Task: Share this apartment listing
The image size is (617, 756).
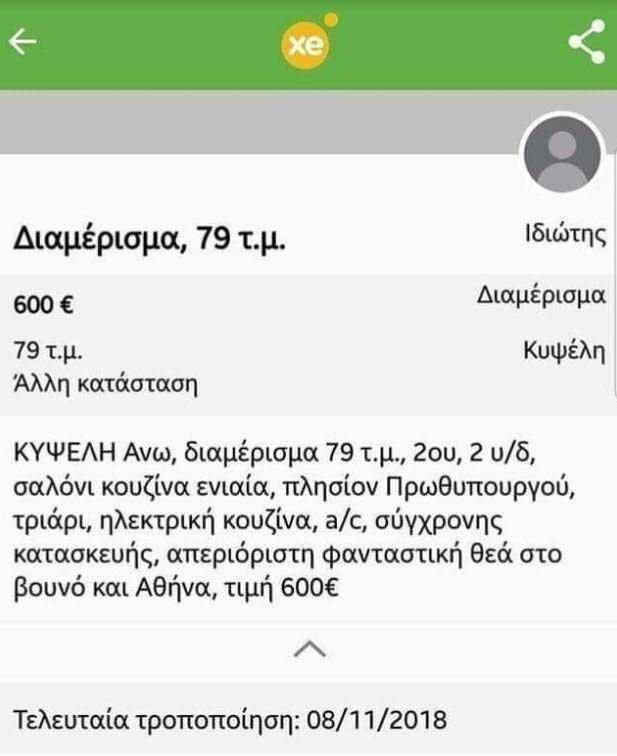Action: pos(586,42)
